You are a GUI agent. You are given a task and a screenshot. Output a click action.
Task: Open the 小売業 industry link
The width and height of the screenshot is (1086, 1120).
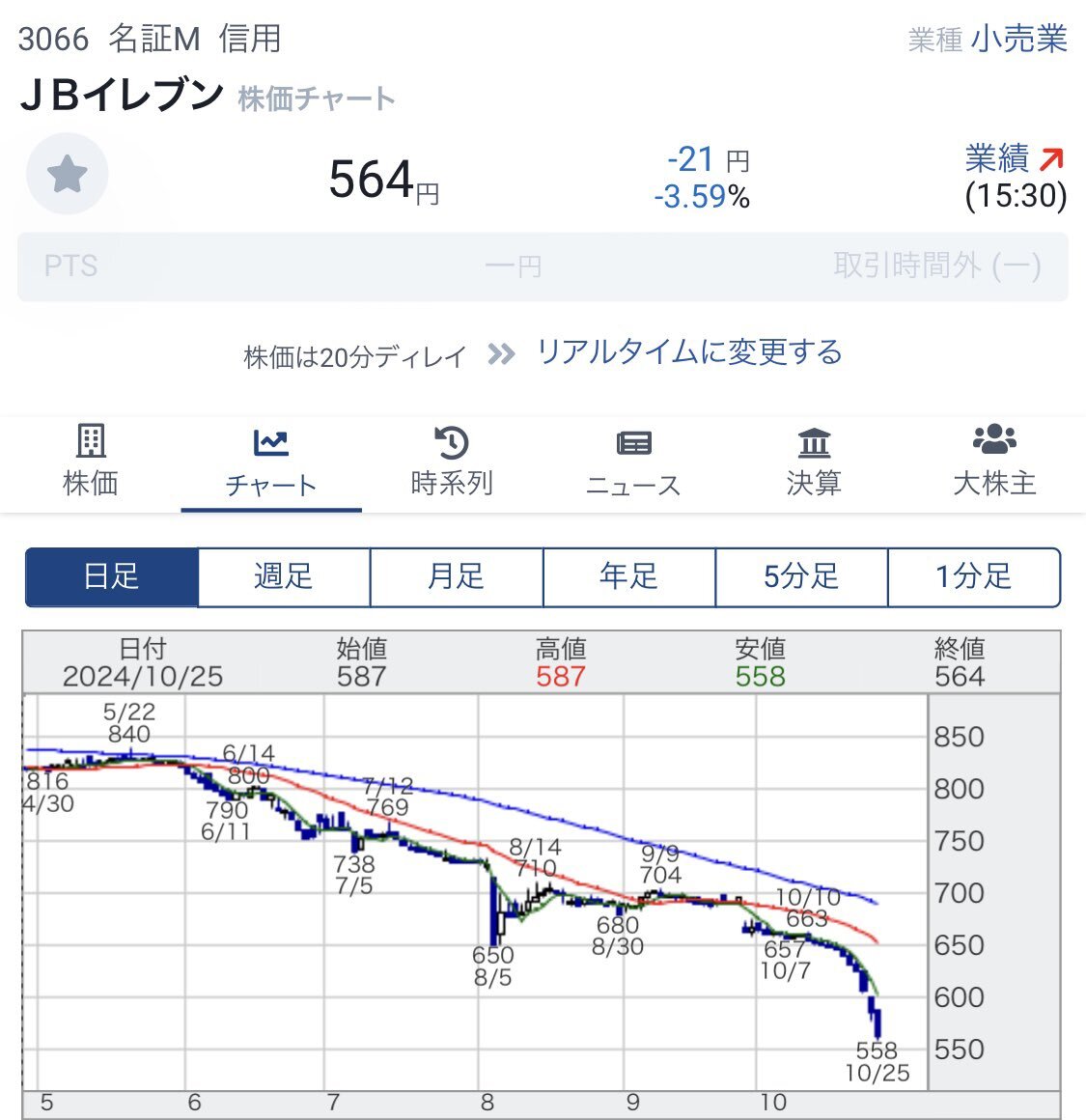[1021, 41]
